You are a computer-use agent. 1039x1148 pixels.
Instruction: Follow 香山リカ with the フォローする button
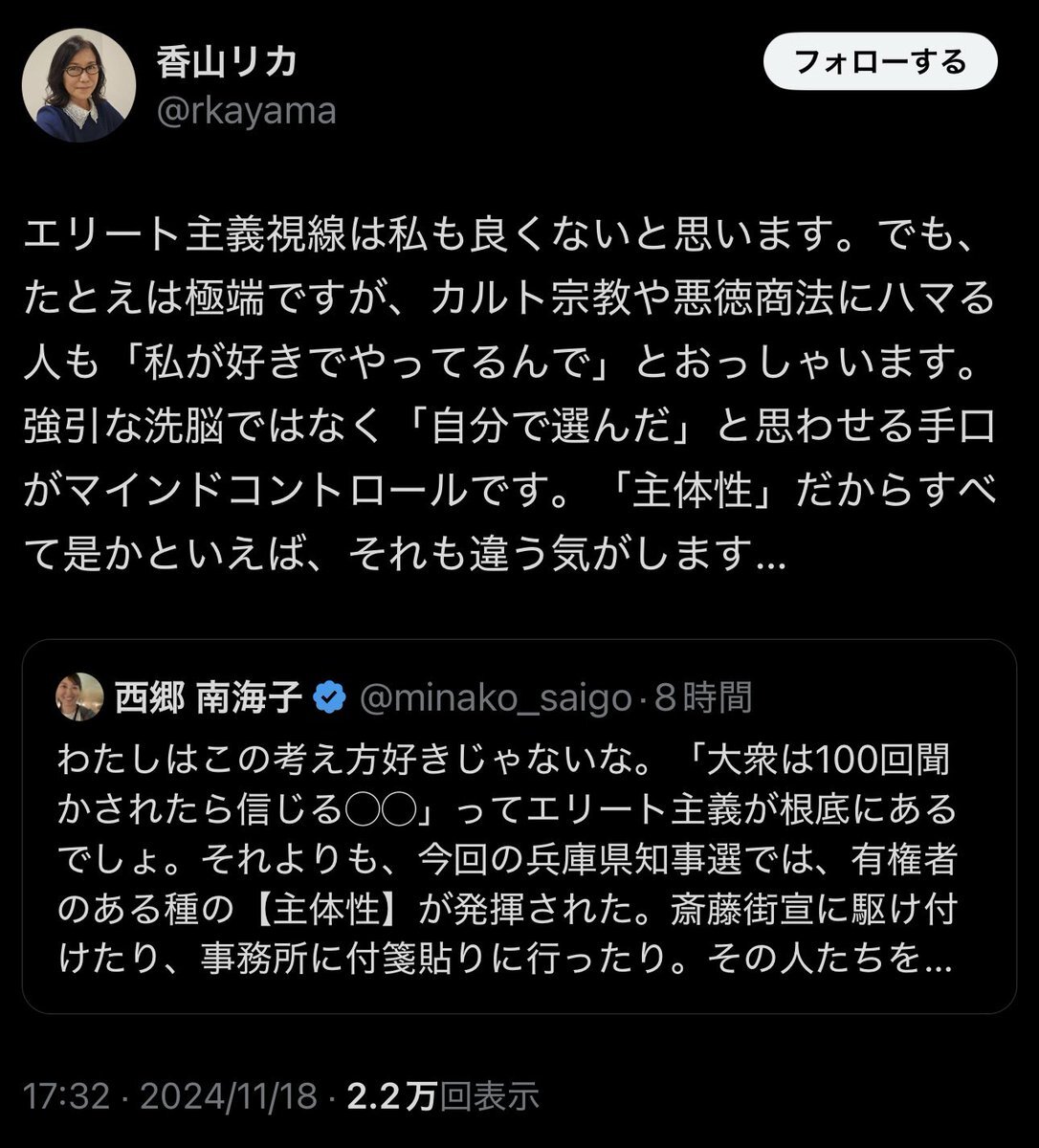[x=880, y=65]
